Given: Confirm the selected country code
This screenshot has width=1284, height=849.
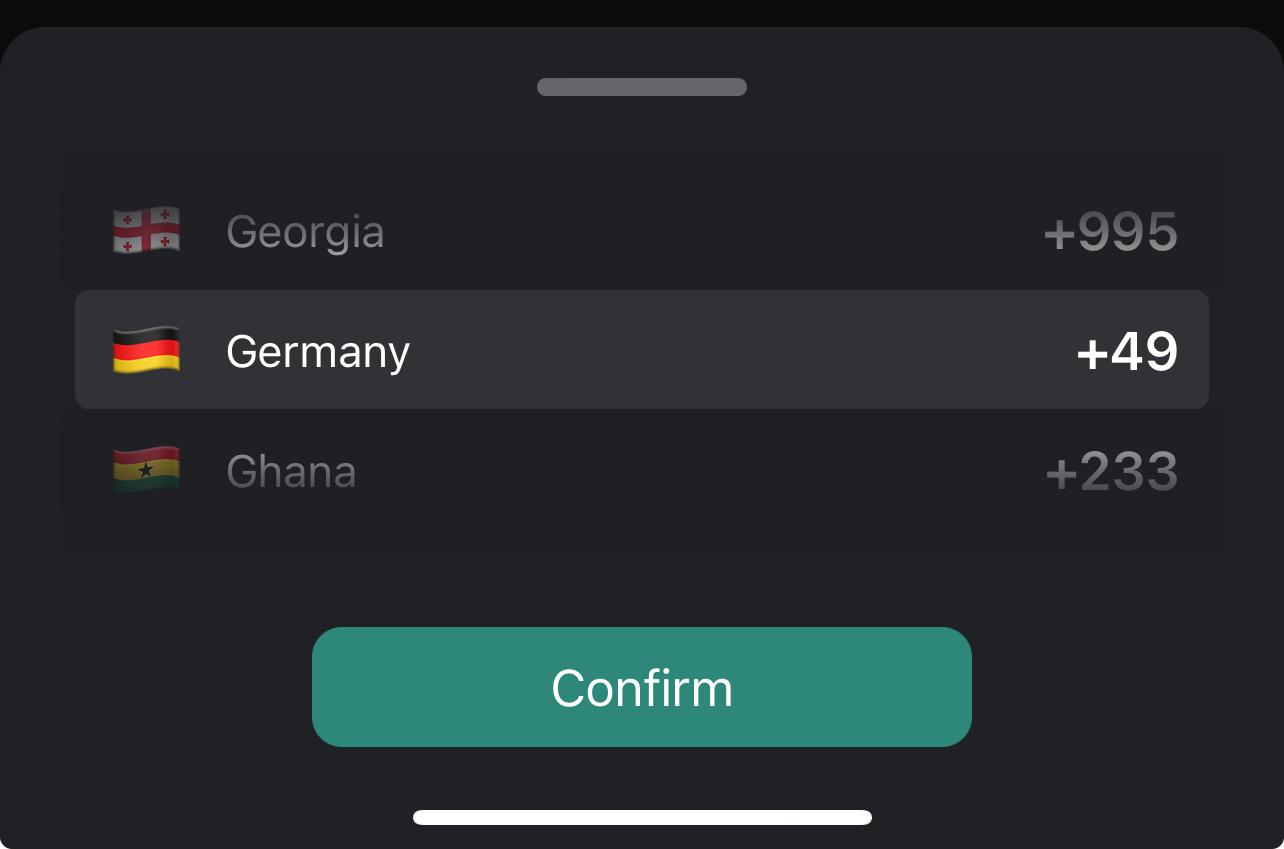Looking at the screenshot, I should click(642, 687).
